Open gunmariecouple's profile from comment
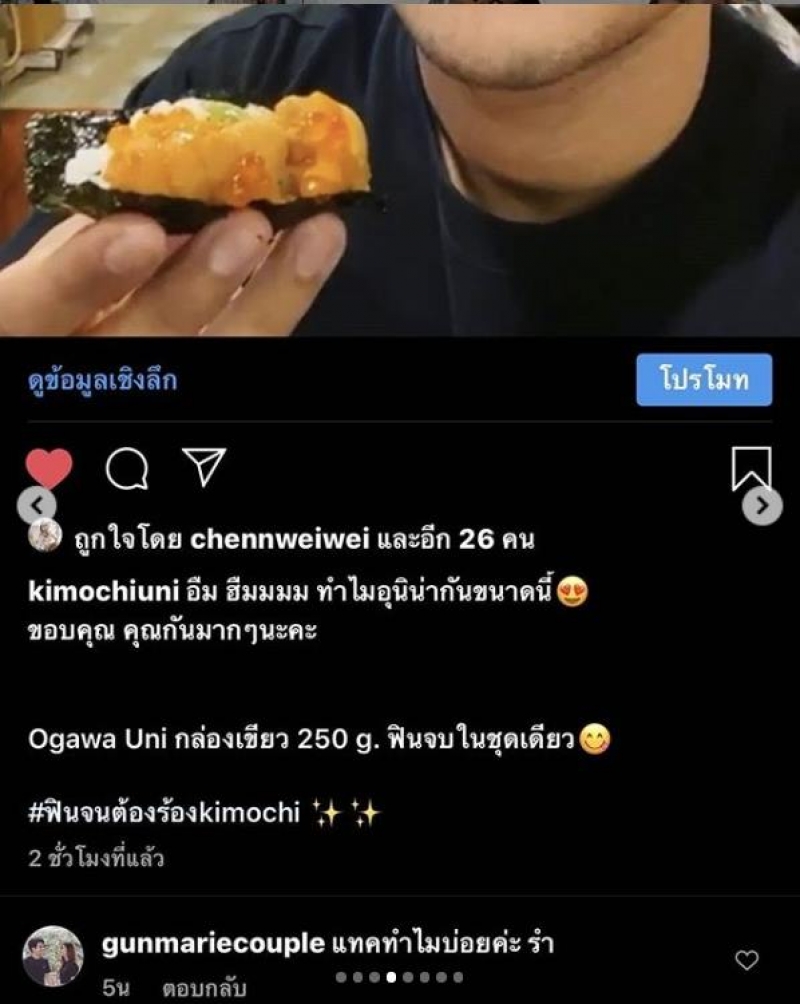Screen dimensions: 800x1004 pyautogui.click(x=213, y=943)
